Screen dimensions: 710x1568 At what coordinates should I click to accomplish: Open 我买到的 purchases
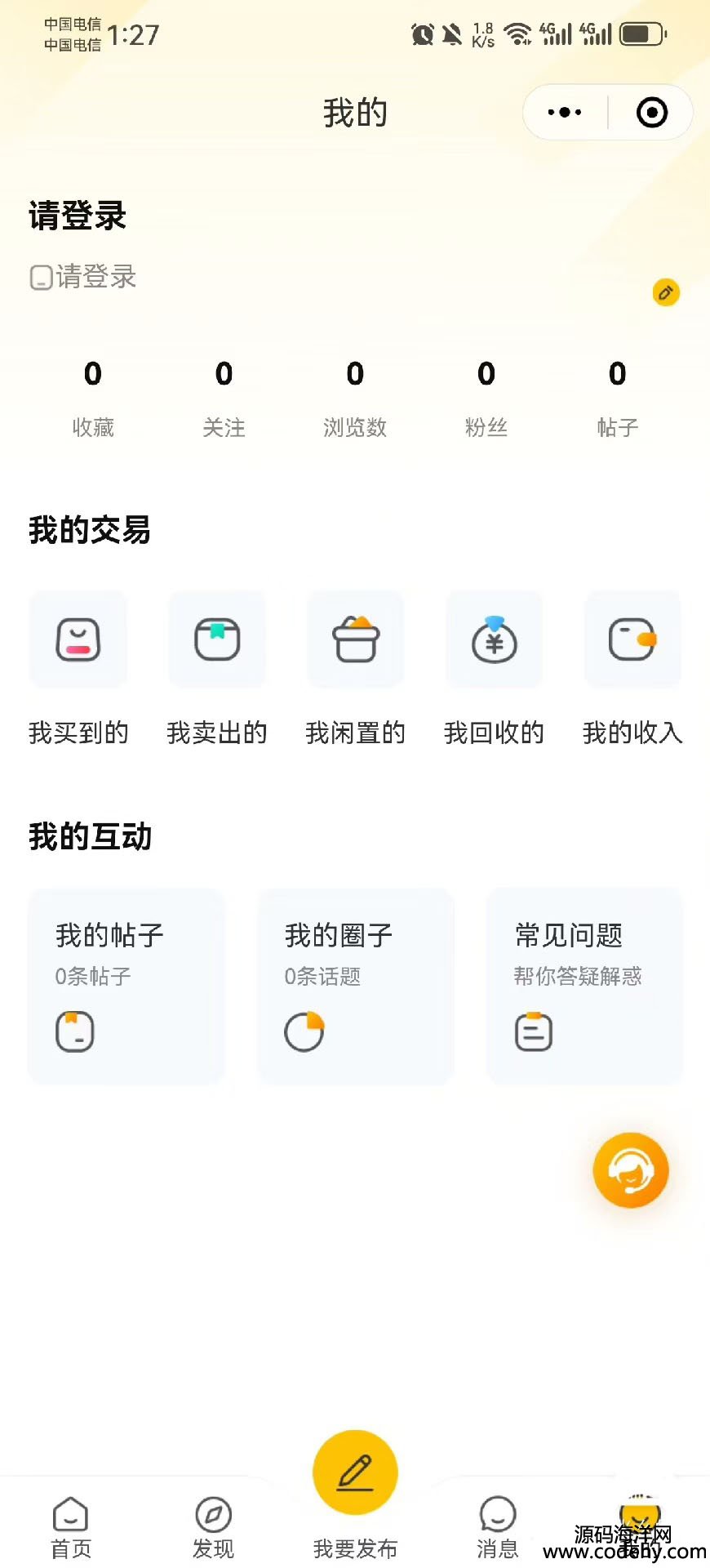point(78,668)
